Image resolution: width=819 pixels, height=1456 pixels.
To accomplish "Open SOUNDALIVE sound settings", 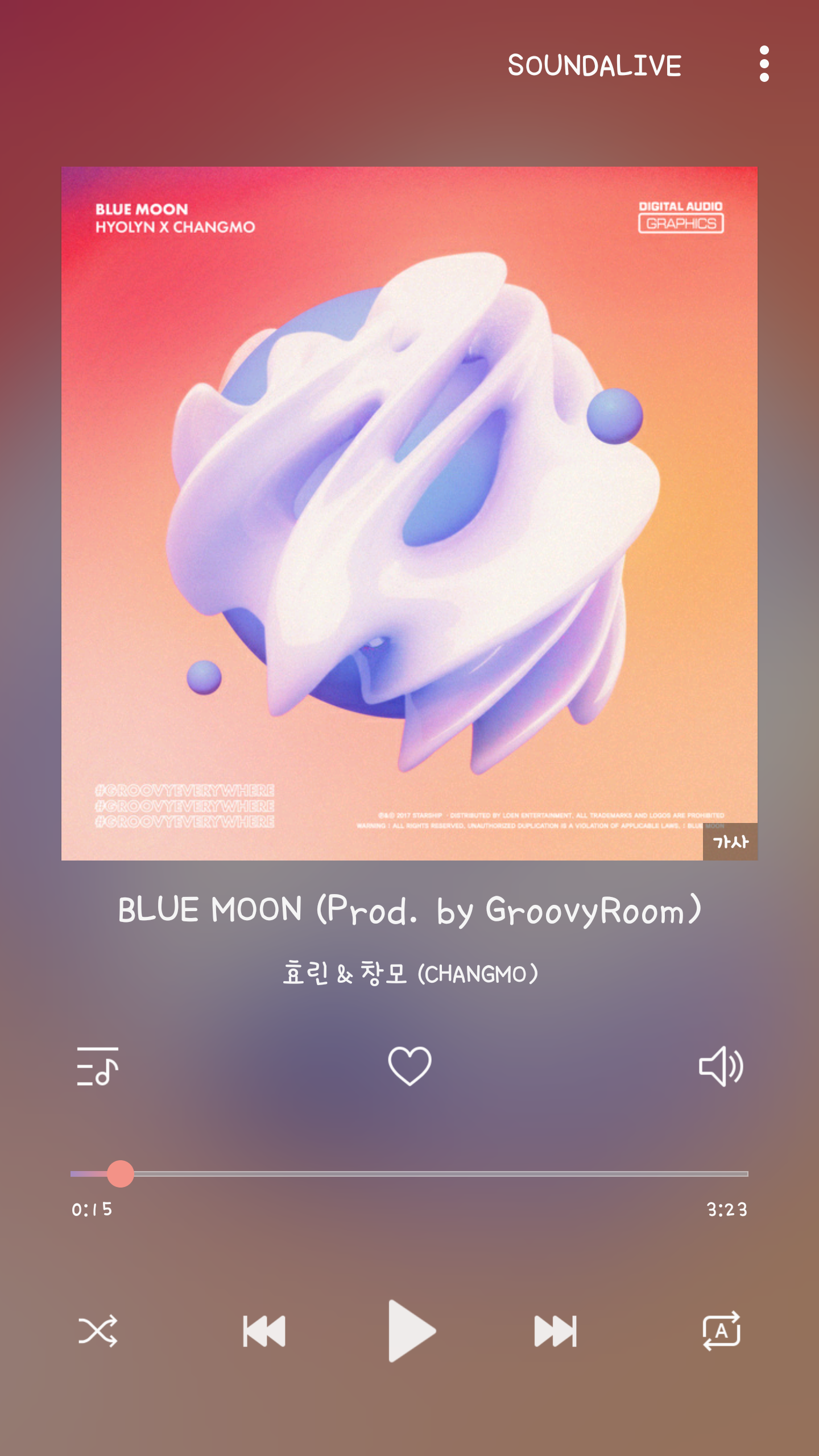I will pyautogui.click(x=594, y=65).
